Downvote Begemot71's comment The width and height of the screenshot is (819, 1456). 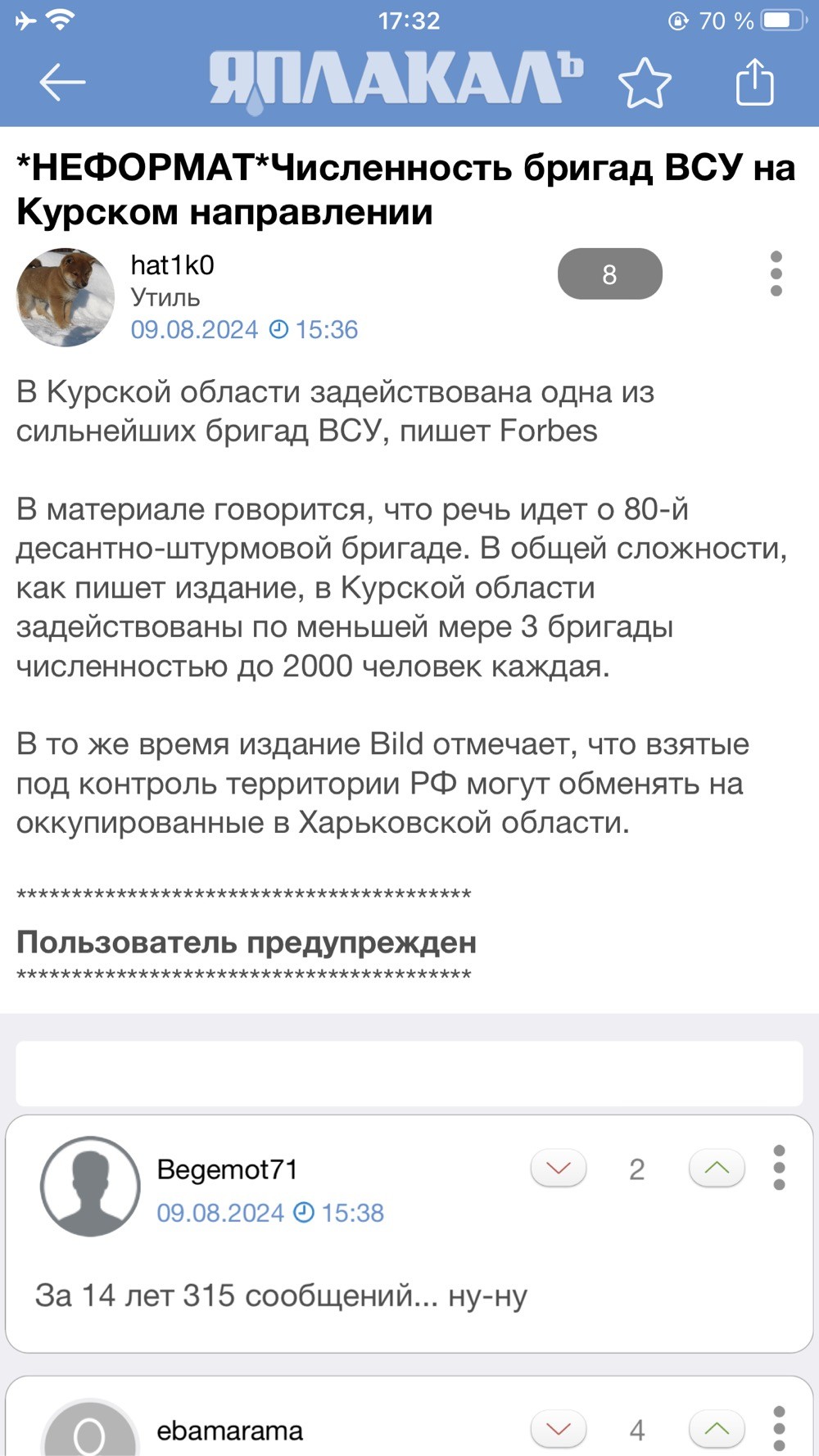pyautogui.click(x=559, y=1169)
